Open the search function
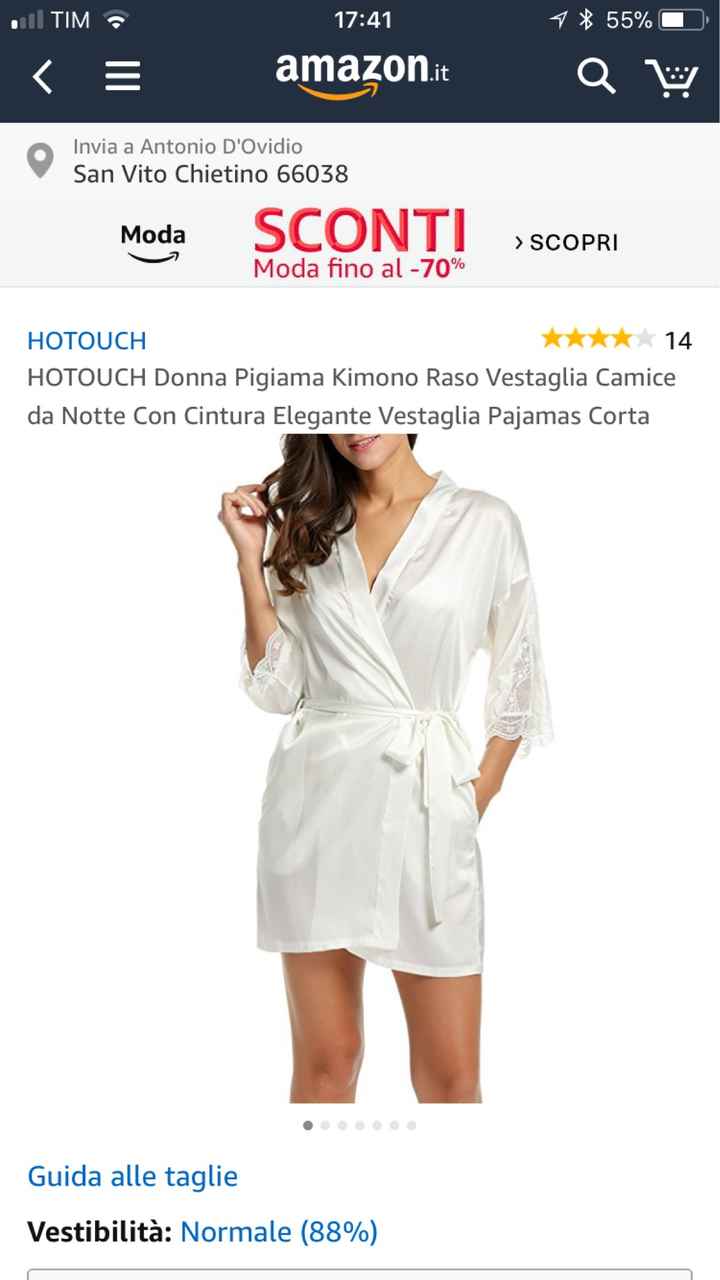This screenshot has height=1280, width=720. pyautogui.click(x=597, y=76)
